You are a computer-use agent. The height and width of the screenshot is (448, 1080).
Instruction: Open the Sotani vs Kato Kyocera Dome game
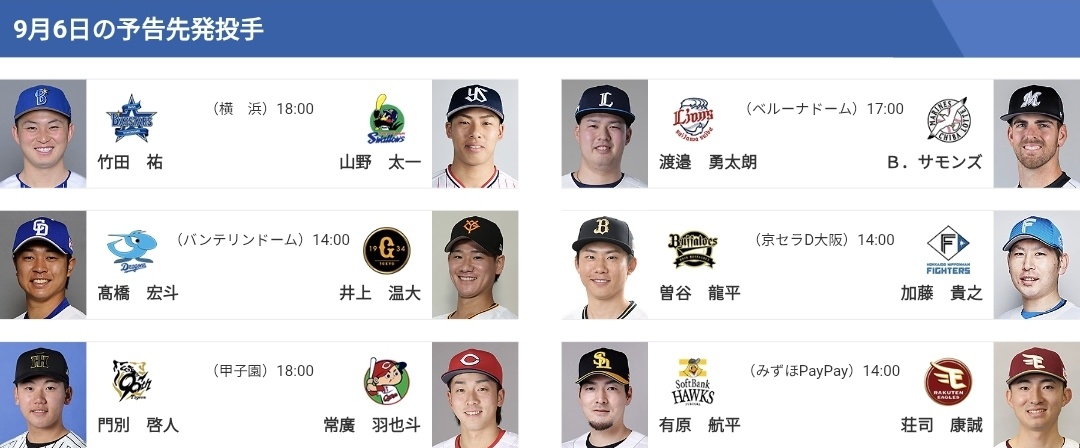tap(820, 265)
